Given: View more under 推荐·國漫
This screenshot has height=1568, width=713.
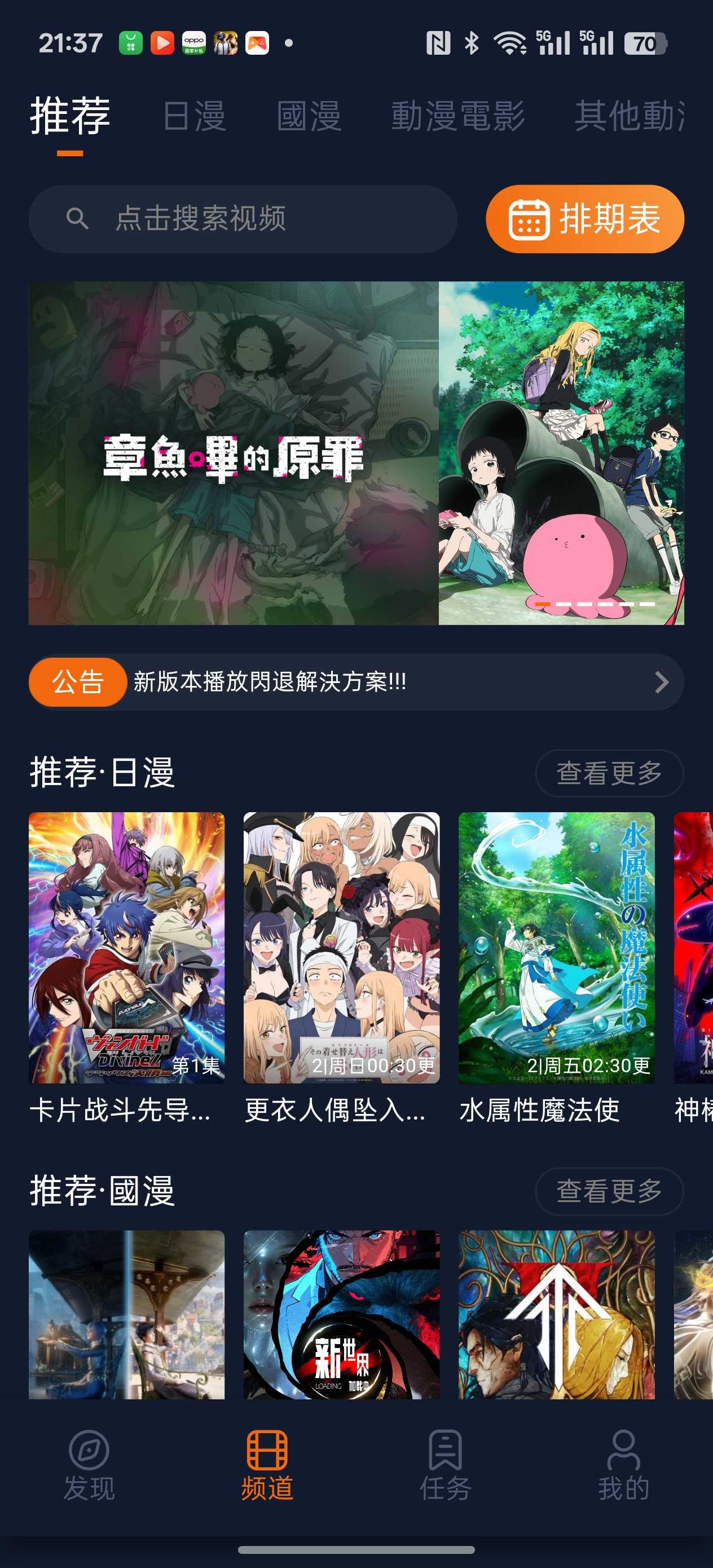Looking at the screenshot, I should tap(608, 1191).
